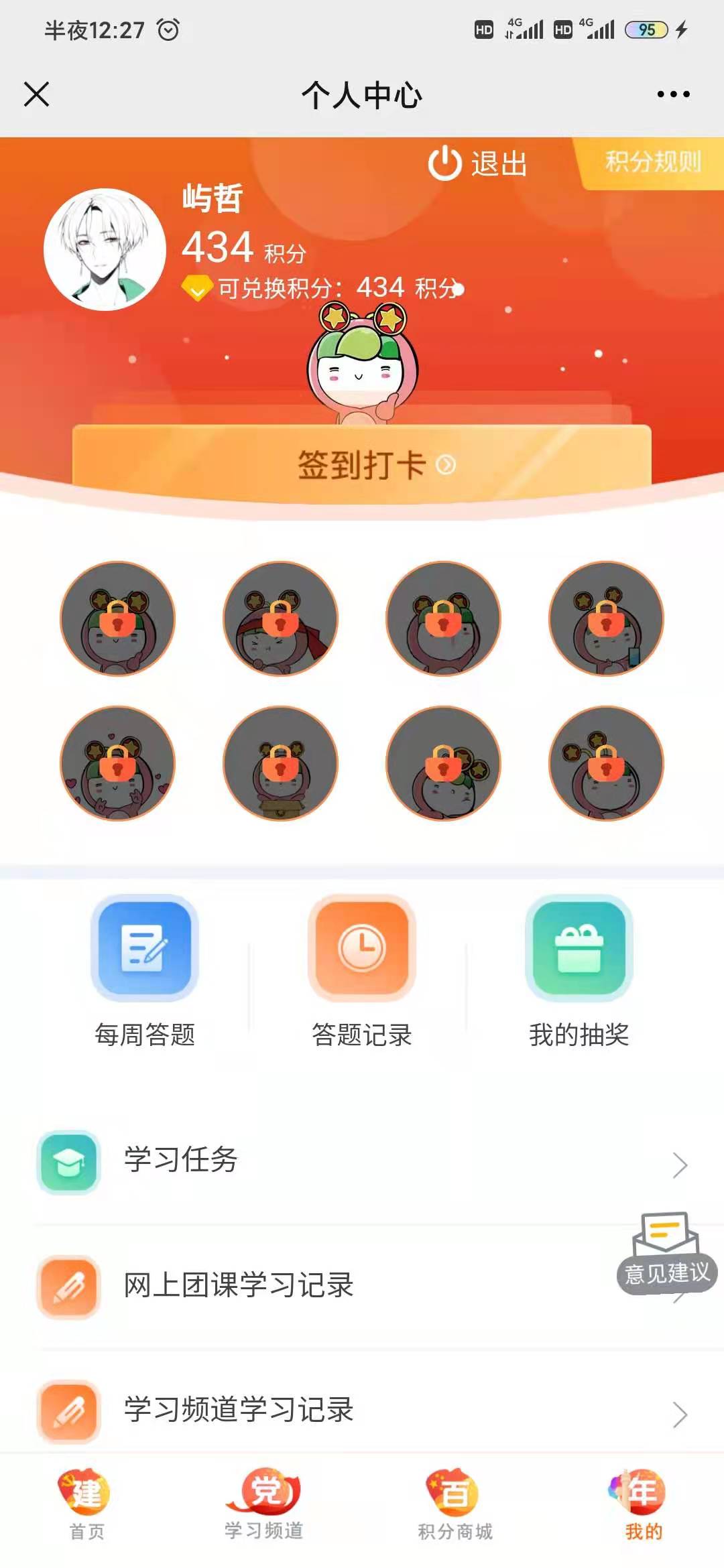Tap 退出 to log out
724x1568 pixels.
point(478,164)
